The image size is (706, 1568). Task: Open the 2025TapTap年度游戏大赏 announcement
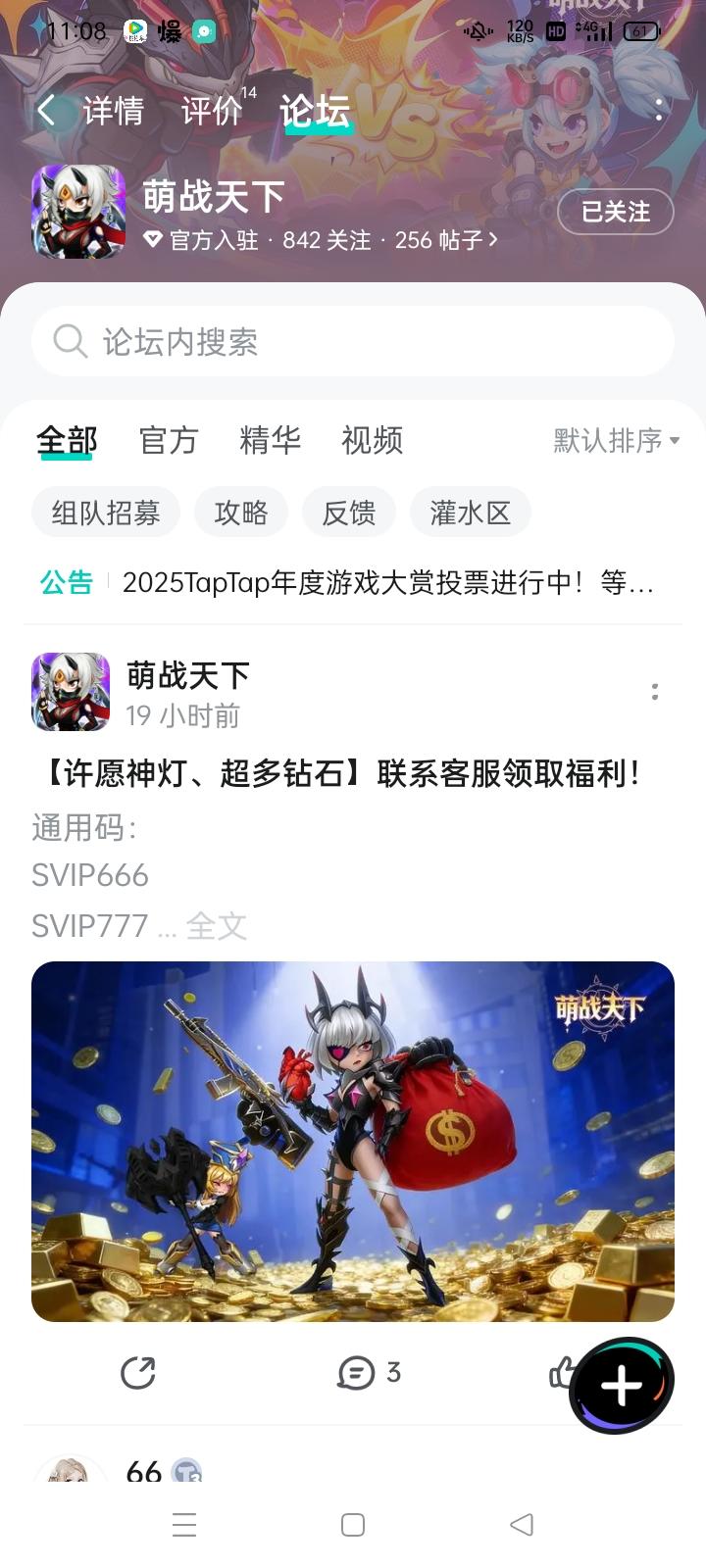tap(387, 583)
